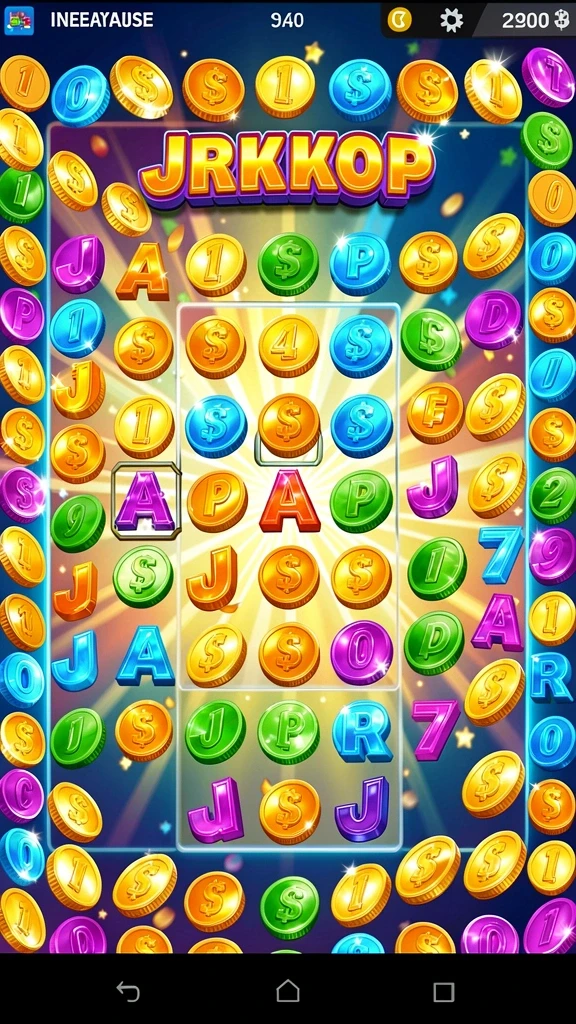The image size is (576, 1024).
Task: Tap the gold coin with number 4
Action: pyautogui.click(x=289, y=345)
